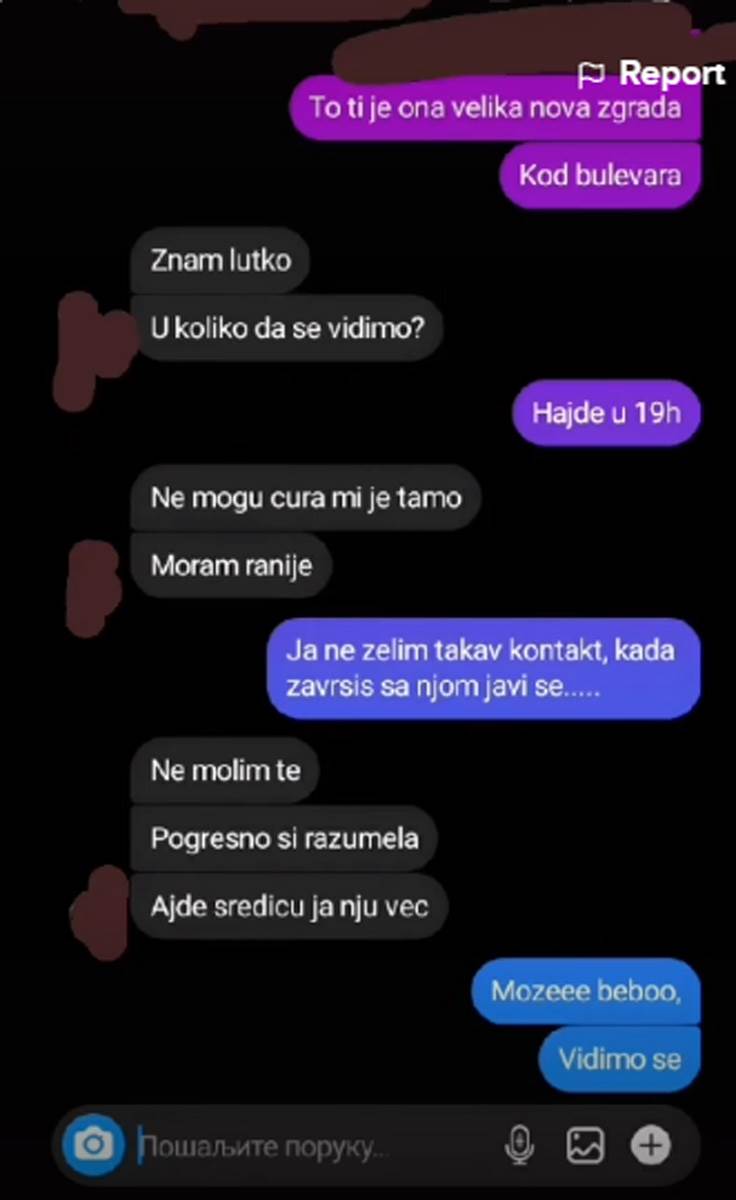Click the Report label in the top corner
The width and height of the screenshot is (736, 1200).
[672, 72]
